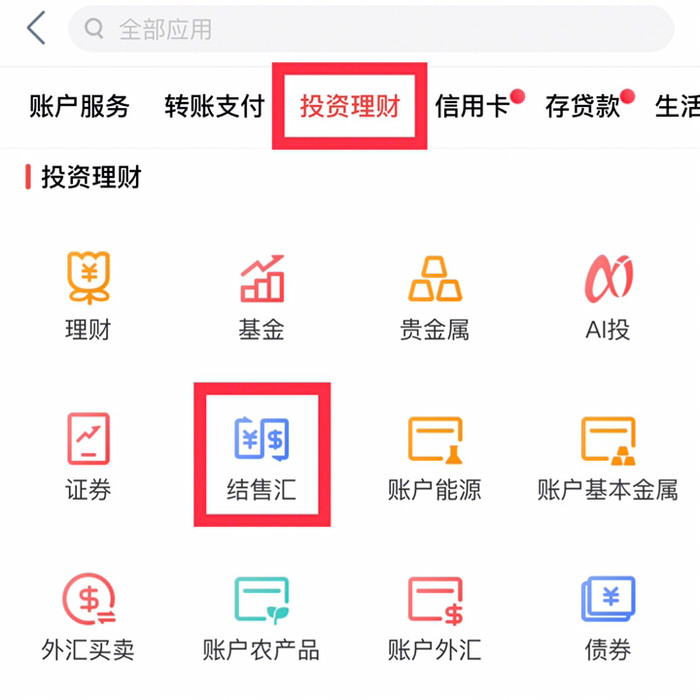Open 账户基本金属
This screenshot has width=700, height=700.
coord(608,457)
